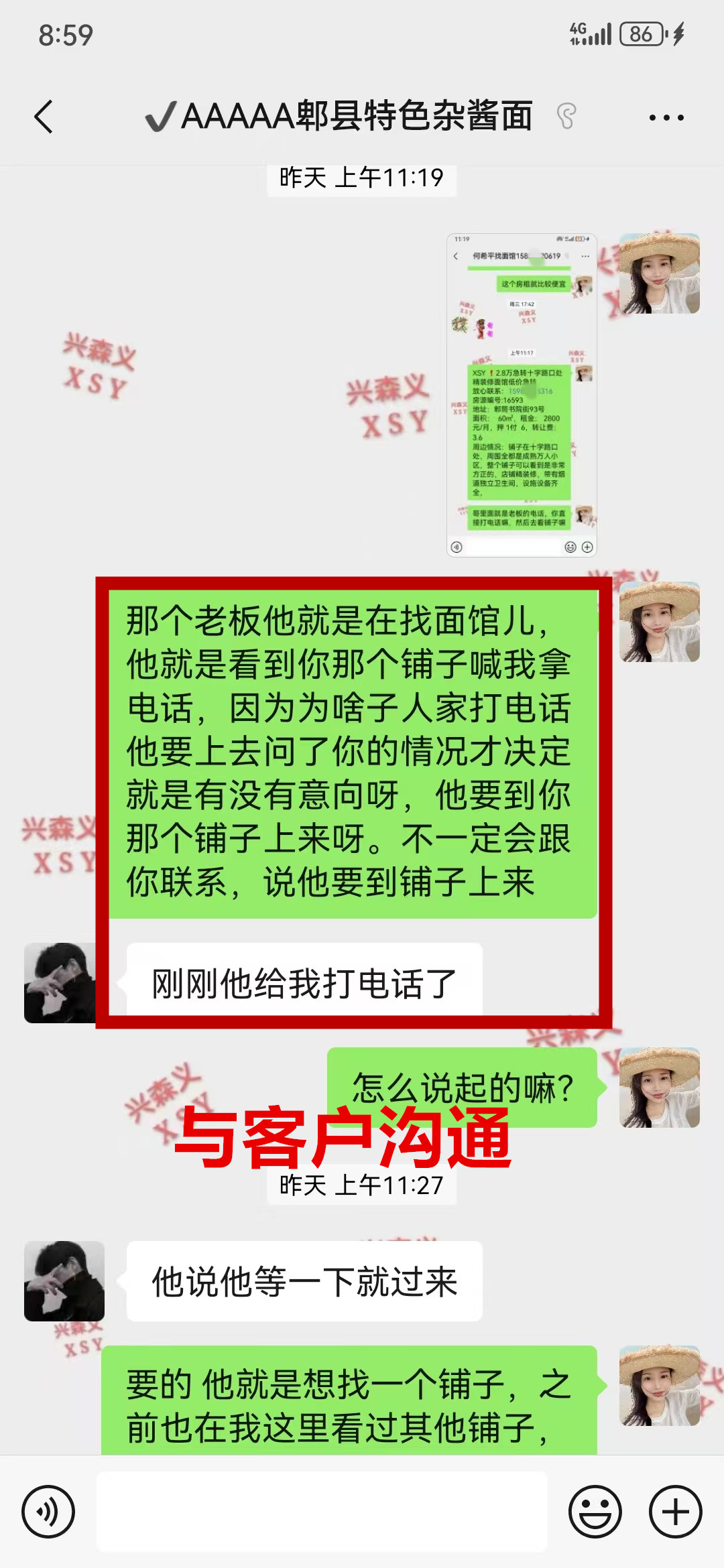View profile of contact beside 刚刚他给我打电话了

59,982
